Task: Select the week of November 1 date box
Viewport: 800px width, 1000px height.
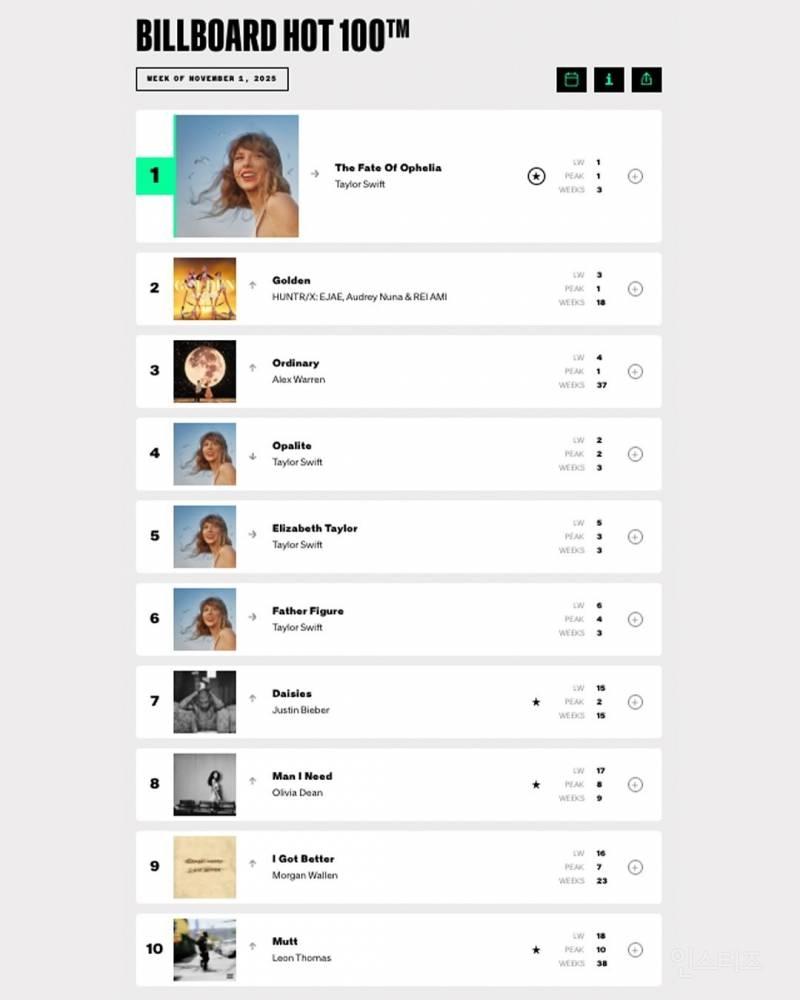Action: [212, 79]
